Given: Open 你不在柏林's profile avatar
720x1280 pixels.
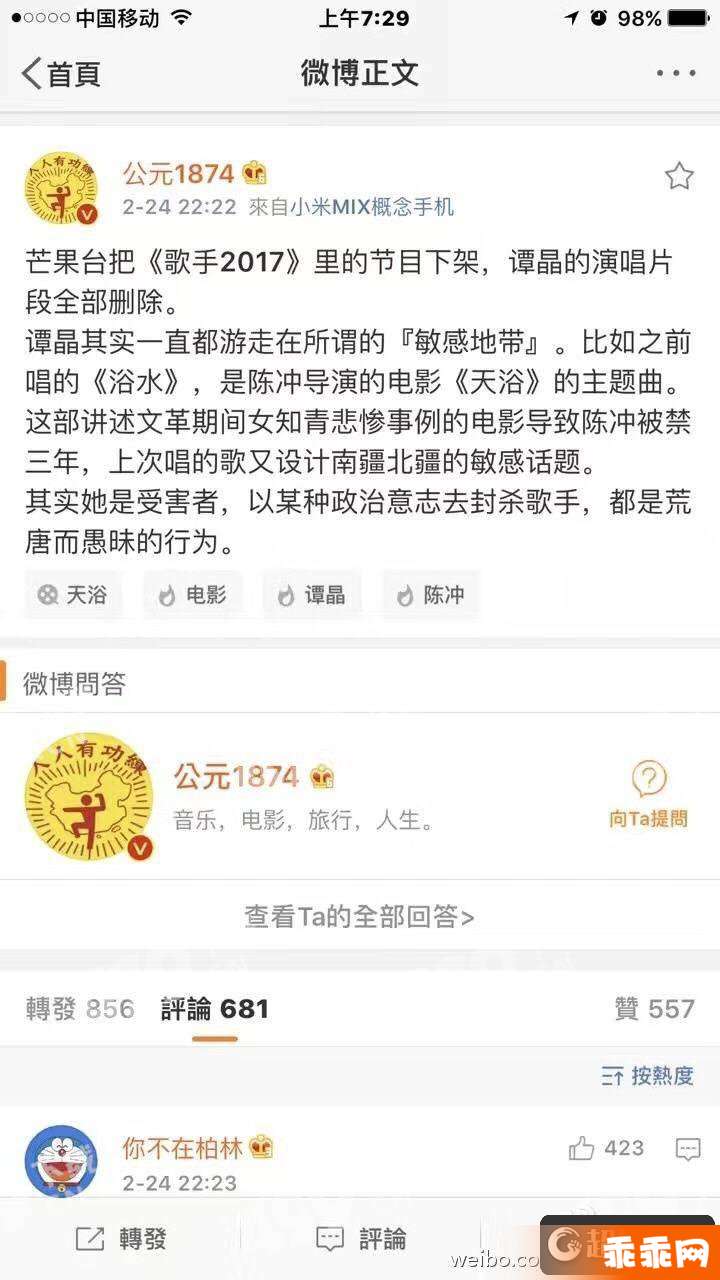Looking at the screenshot, I should point(61,1160).
